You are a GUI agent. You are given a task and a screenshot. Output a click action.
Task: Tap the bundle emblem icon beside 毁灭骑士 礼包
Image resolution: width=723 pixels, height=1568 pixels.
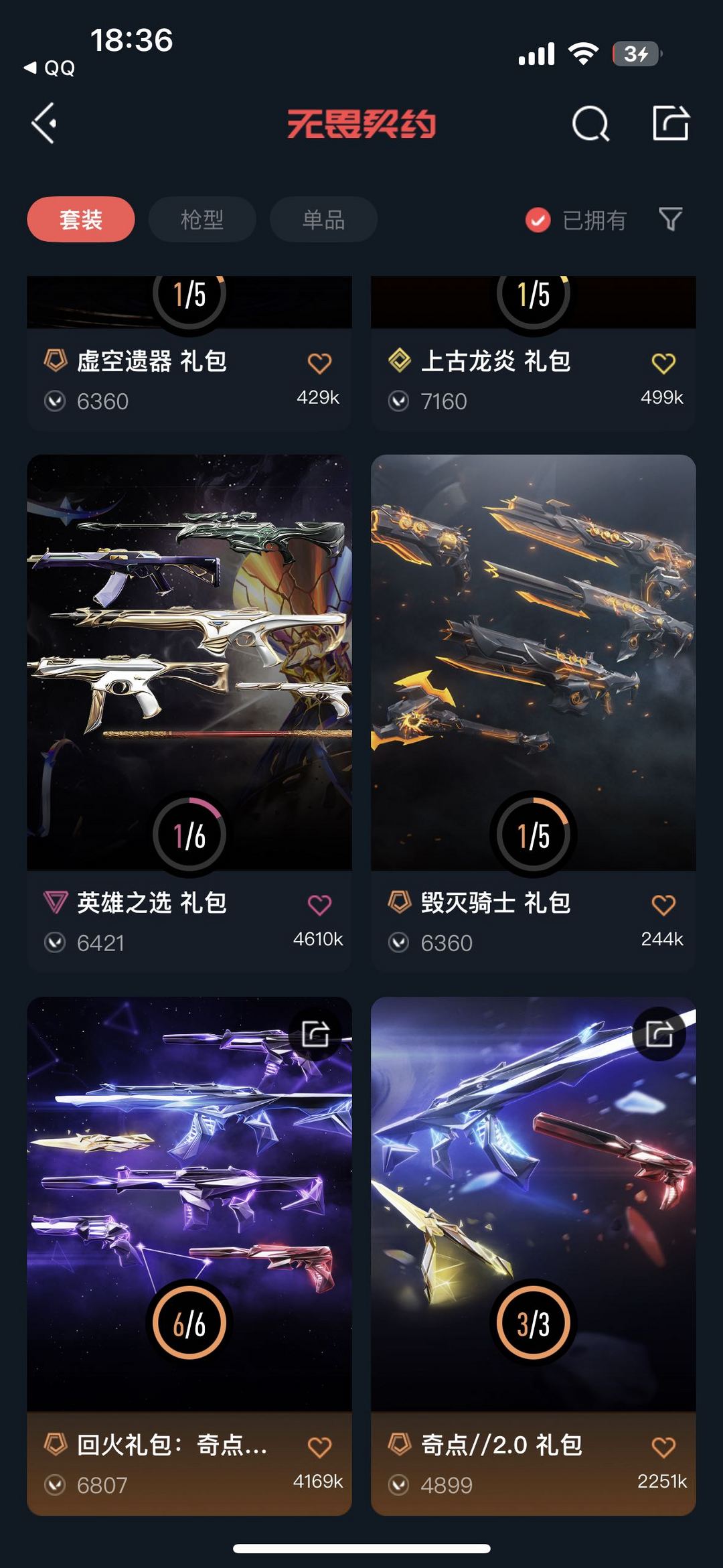[400, 903]
